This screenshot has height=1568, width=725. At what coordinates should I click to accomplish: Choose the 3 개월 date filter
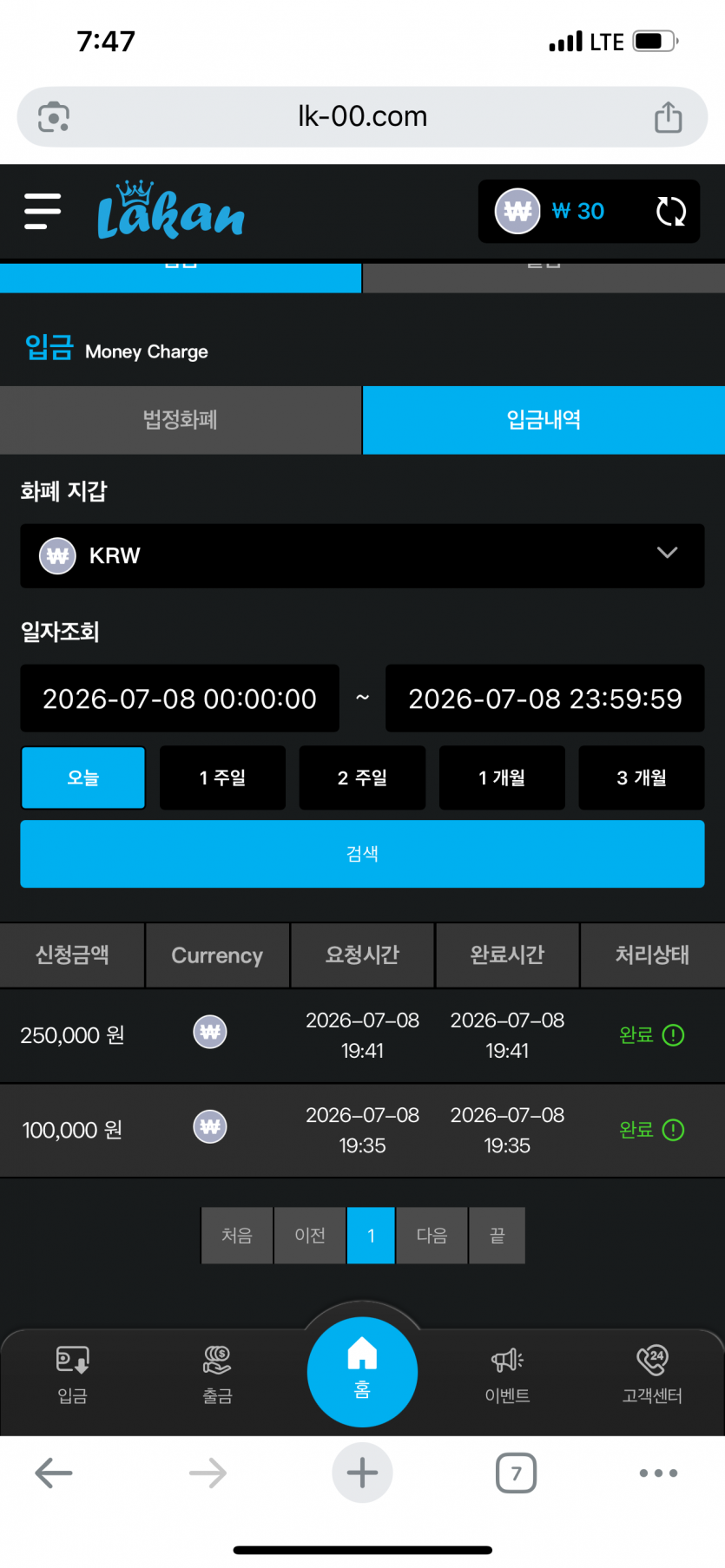(642, 777)
